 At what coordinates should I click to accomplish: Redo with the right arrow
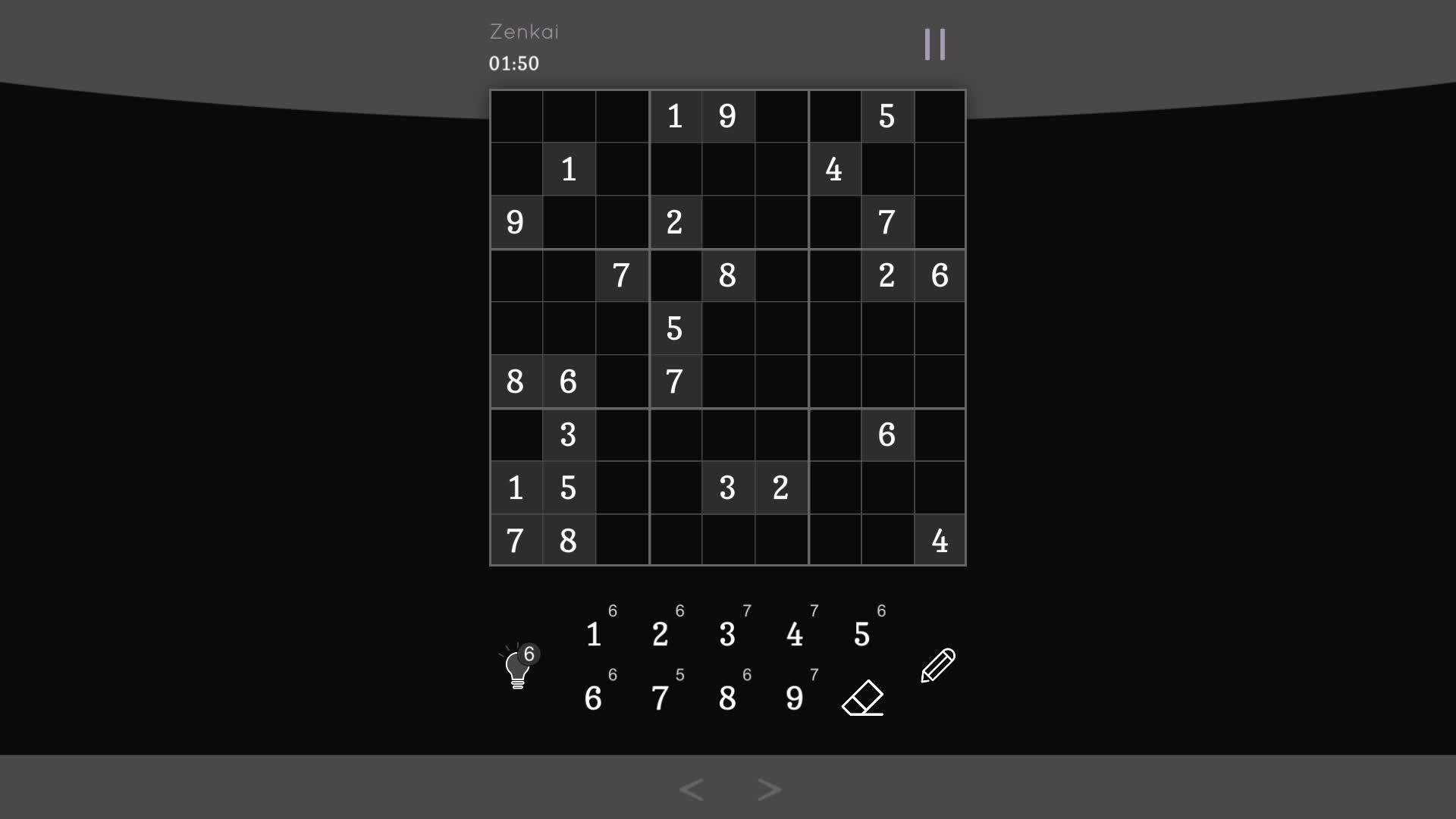769,789
